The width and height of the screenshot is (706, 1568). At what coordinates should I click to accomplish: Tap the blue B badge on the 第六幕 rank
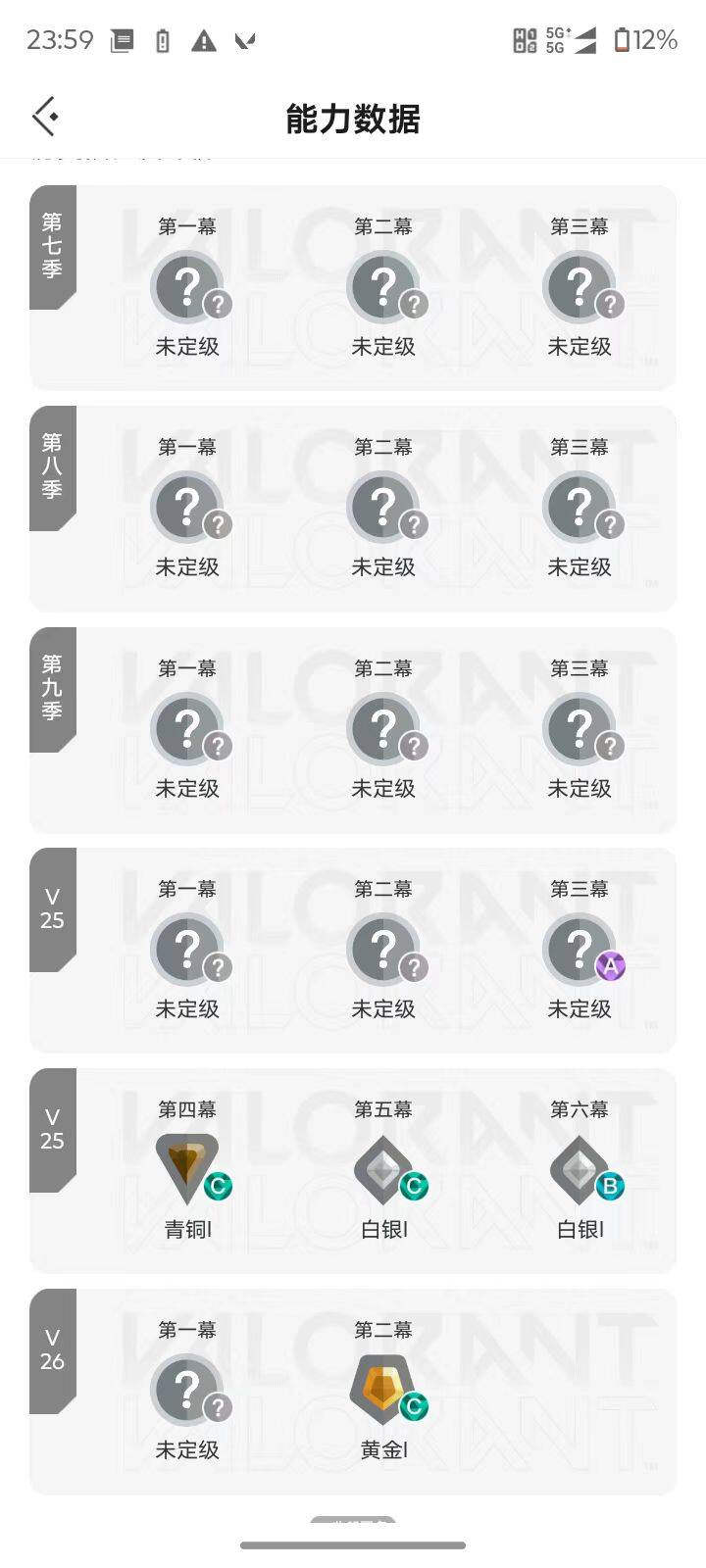point(610,1186)
